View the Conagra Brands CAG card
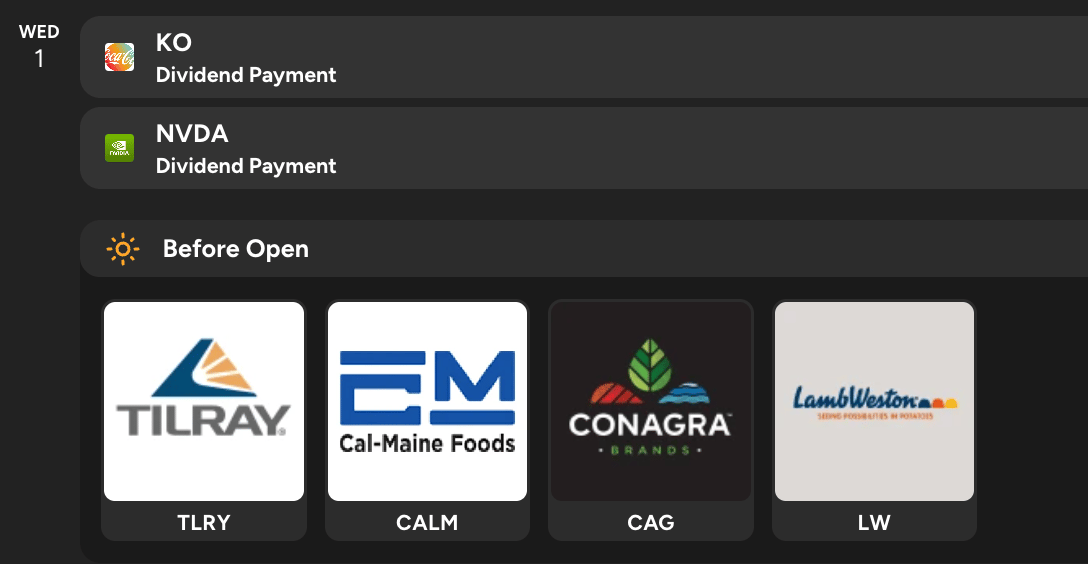 click(650, 420)
